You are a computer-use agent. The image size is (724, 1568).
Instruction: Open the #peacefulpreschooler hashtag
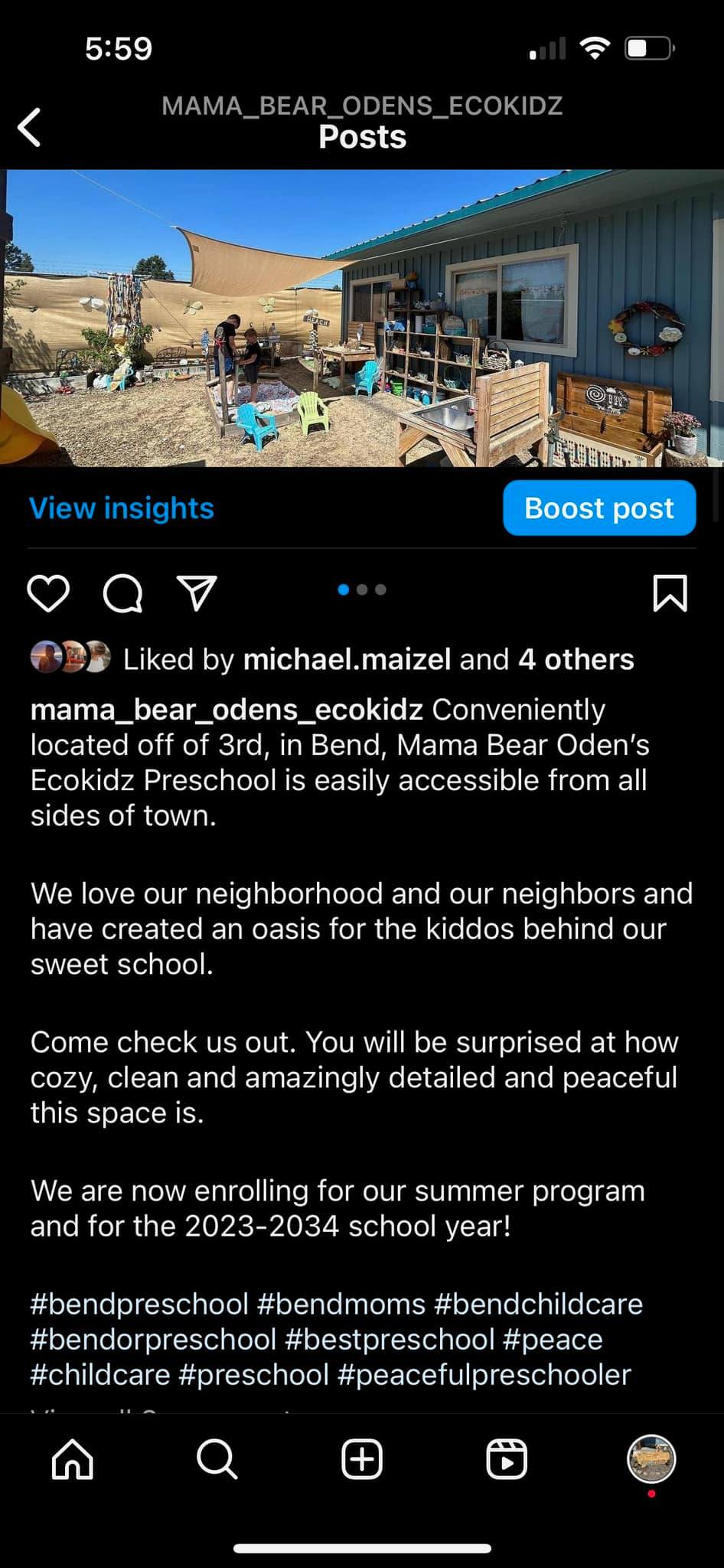(x=484, y=1374)
